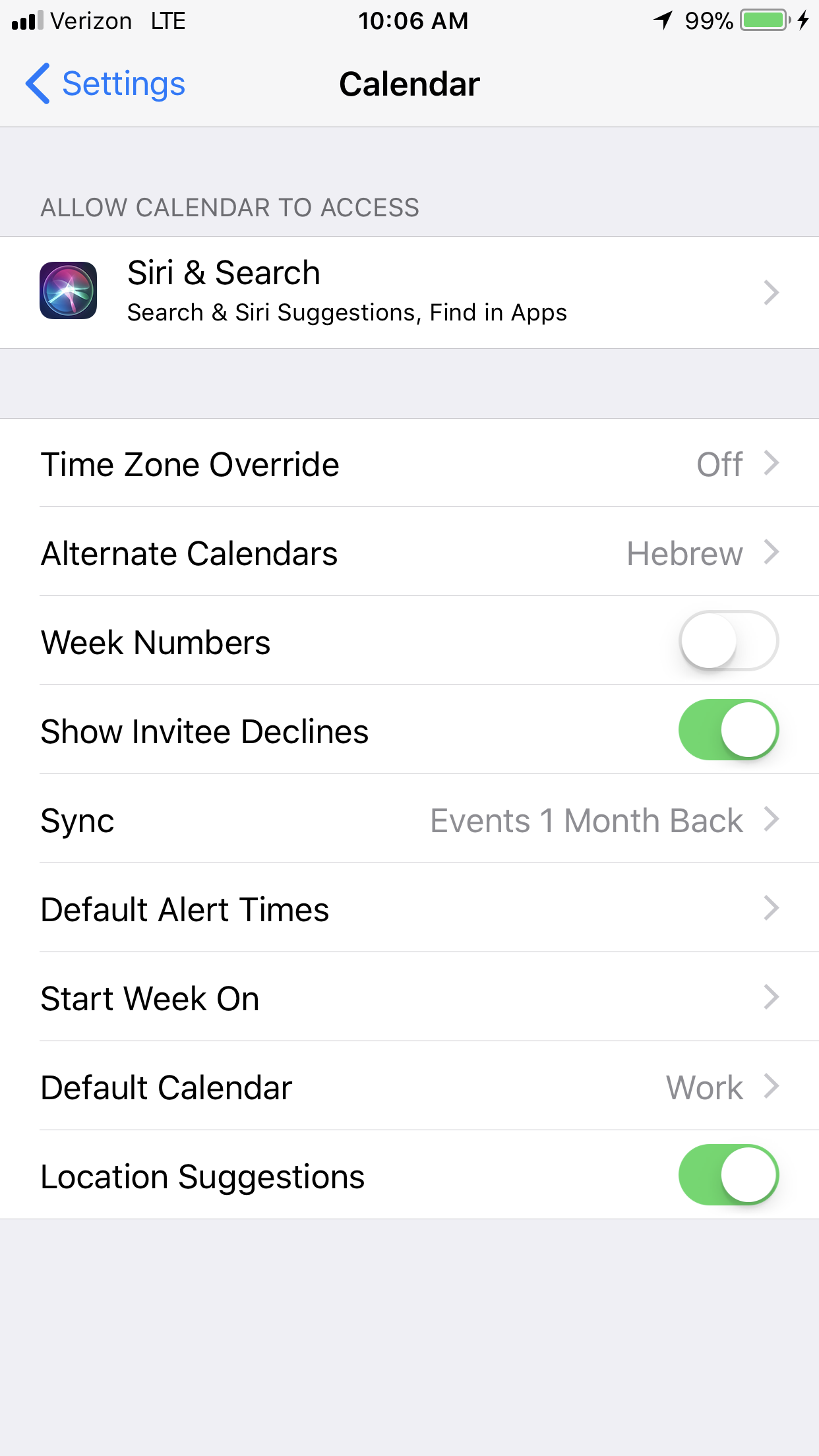Viewport: 819px width, 1456px height.
Task: Open Start Week On setting
Action: pyautogui.click(x=409, y=998)
